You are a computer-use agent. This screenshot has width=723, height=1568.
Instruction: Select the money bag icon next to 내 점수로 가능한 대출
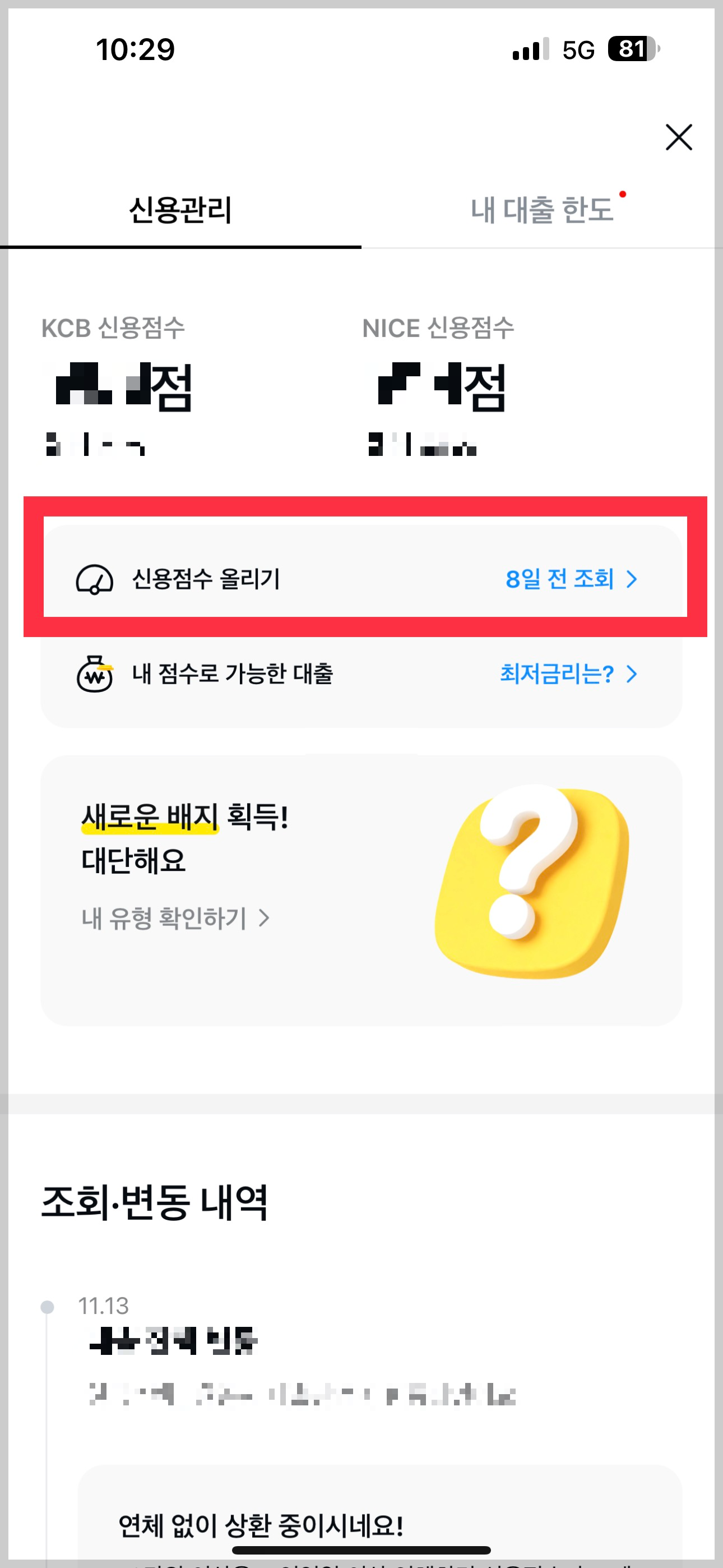click(x=94, y=675)
